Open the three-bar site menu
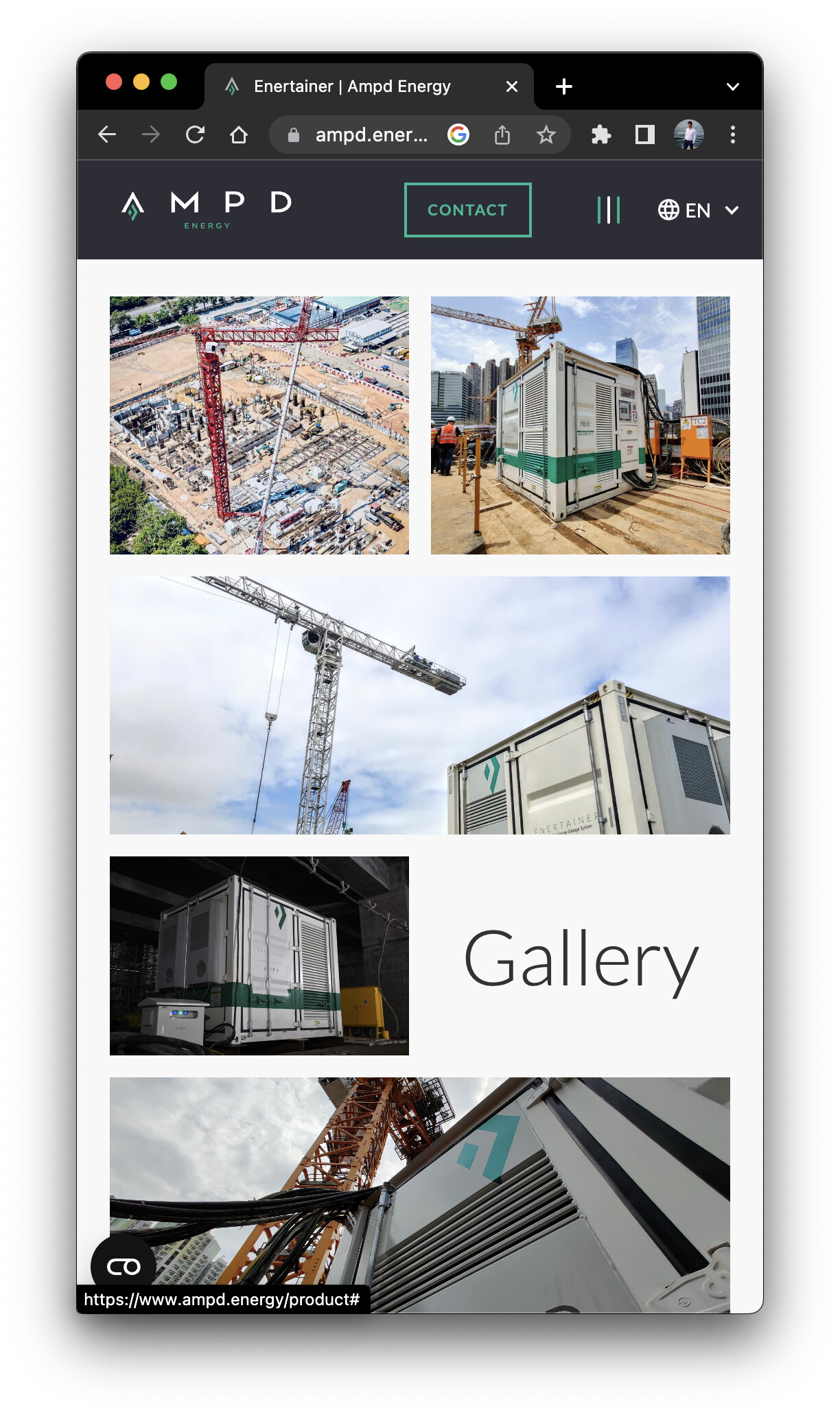 [608, 210]
